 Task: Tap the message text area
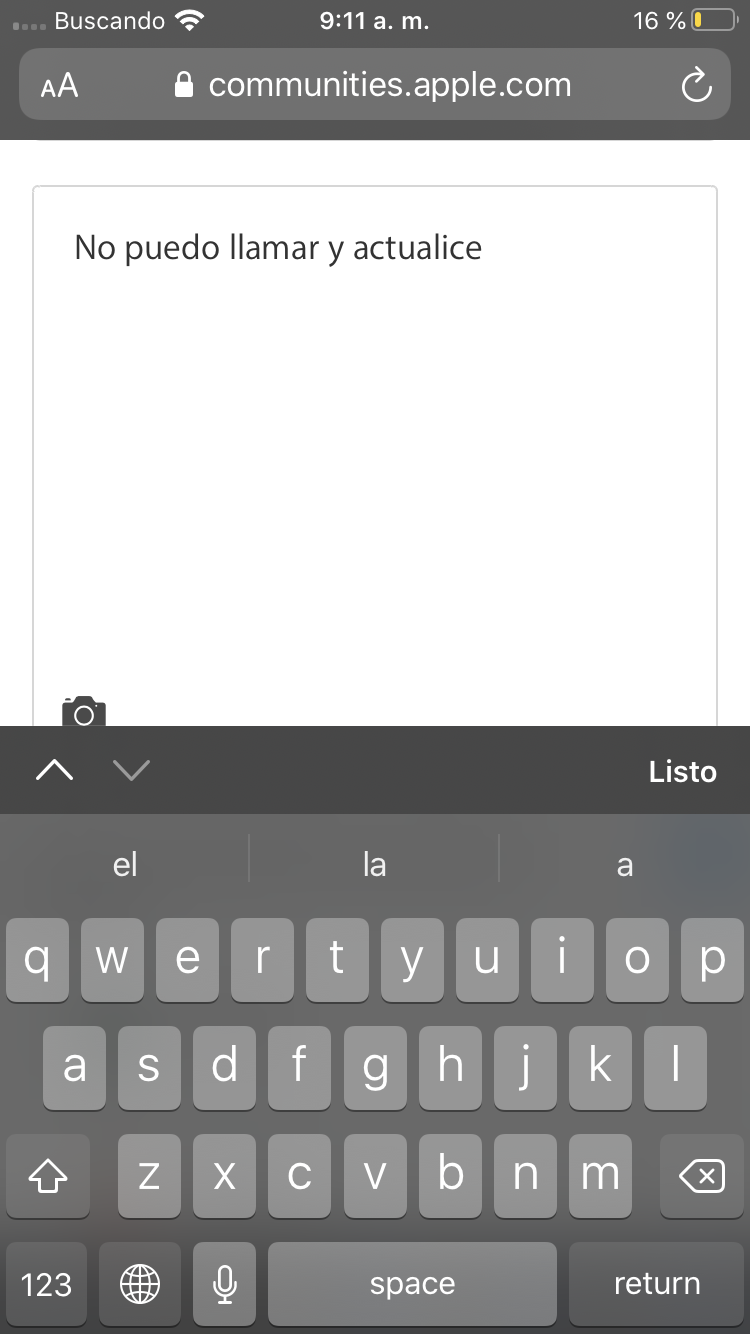pyautogui.click(x=375, y=440)
